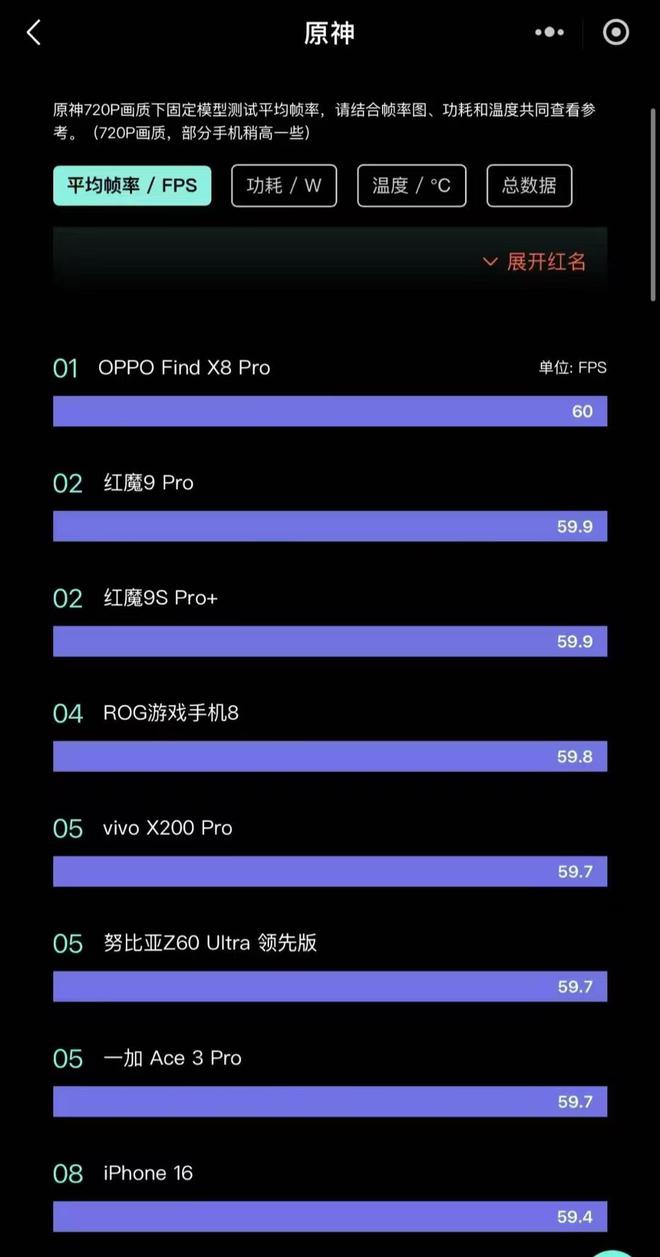Switch to the 功耗 / W tab
Screen dimensions: 660x1257
point(284,186)
